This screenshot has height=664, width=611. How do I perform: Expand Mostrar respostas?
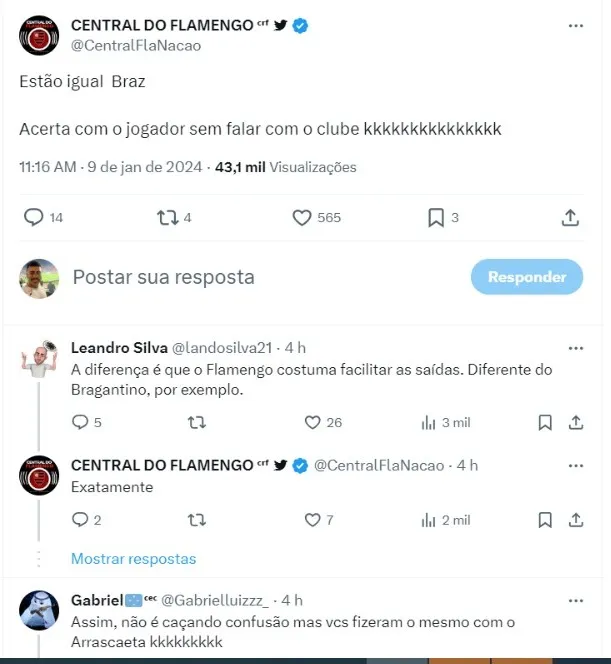click(x=133, y=558)
